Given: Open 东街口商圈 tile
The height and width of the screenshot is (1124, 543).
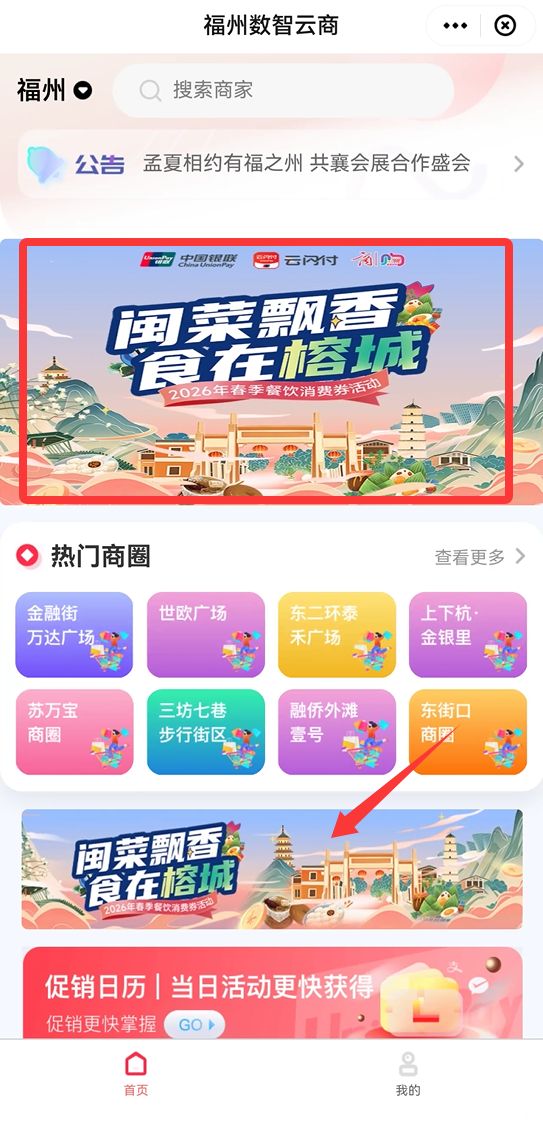Looking at the screenshot, I should click(468, 732).
